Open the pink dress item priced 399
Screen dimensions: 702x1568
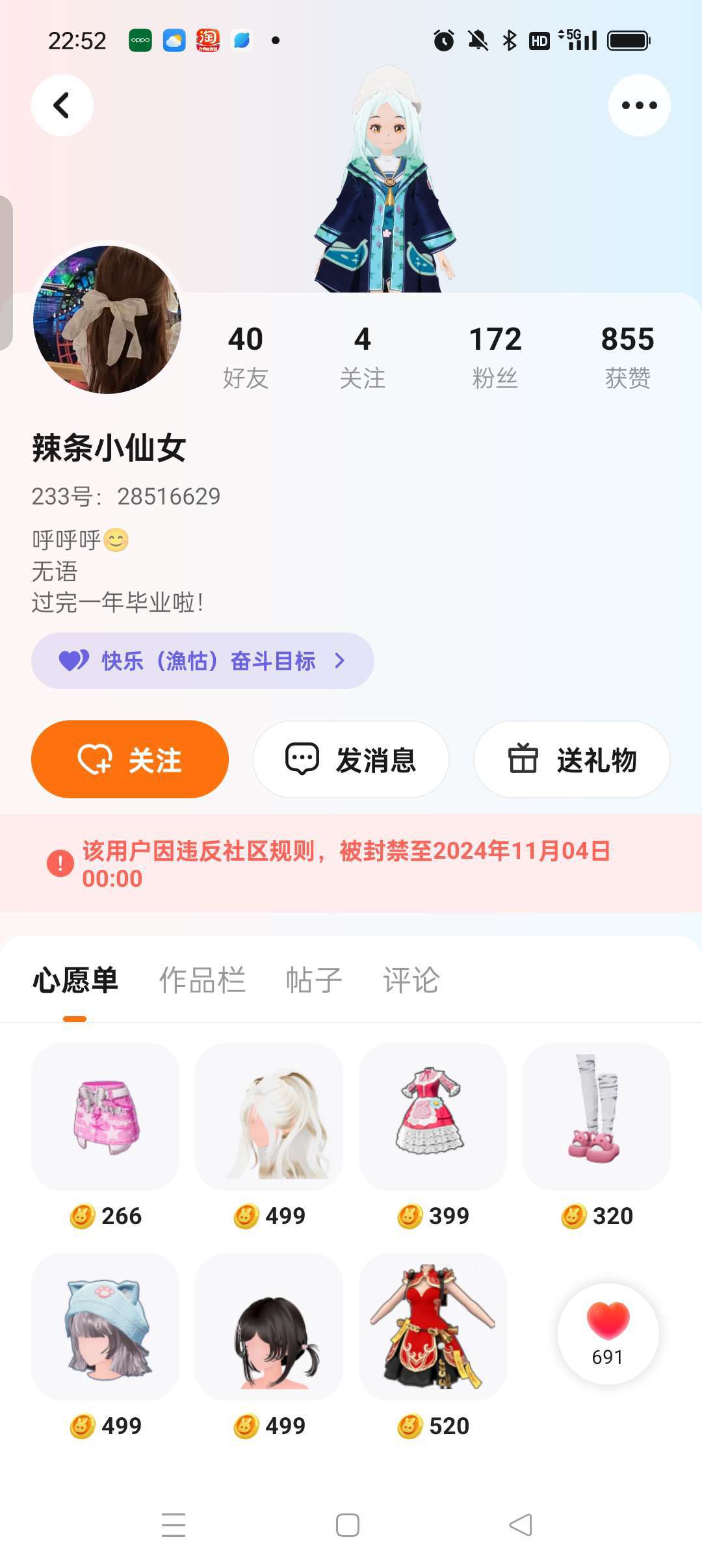point(433,1117)
